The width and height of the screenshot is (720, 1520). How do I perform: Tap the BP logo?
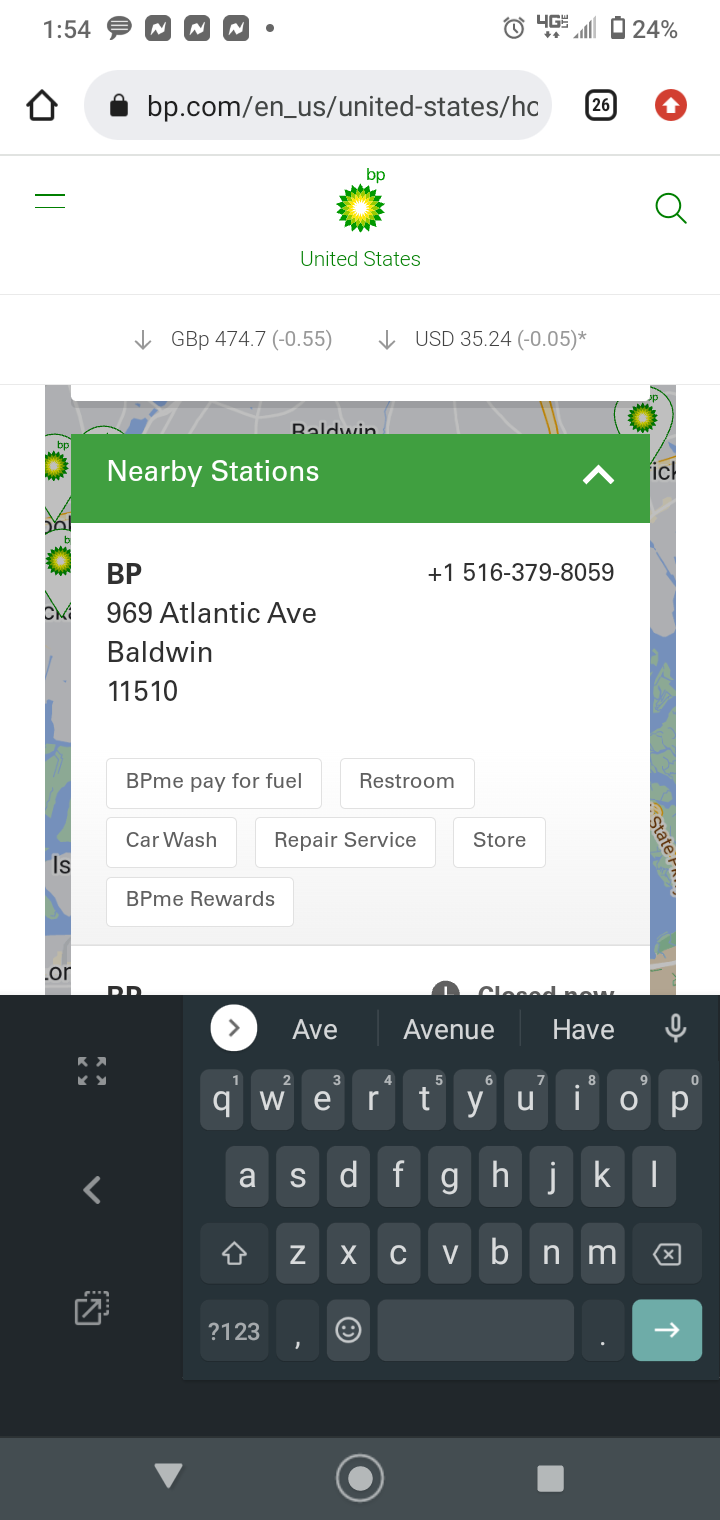point(360,208)
